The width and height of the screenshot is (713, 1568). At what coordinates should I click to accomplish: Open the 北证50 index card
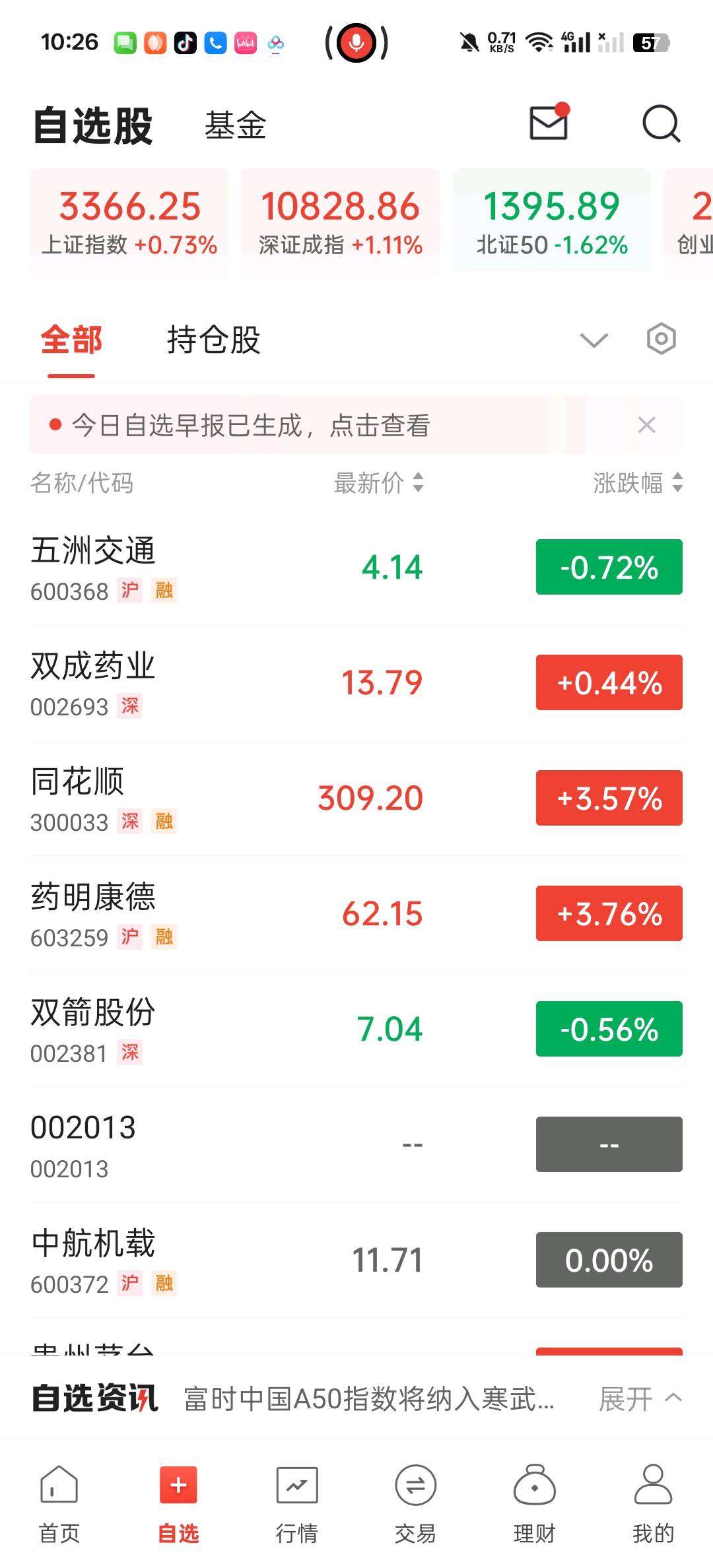coord(552,222)
